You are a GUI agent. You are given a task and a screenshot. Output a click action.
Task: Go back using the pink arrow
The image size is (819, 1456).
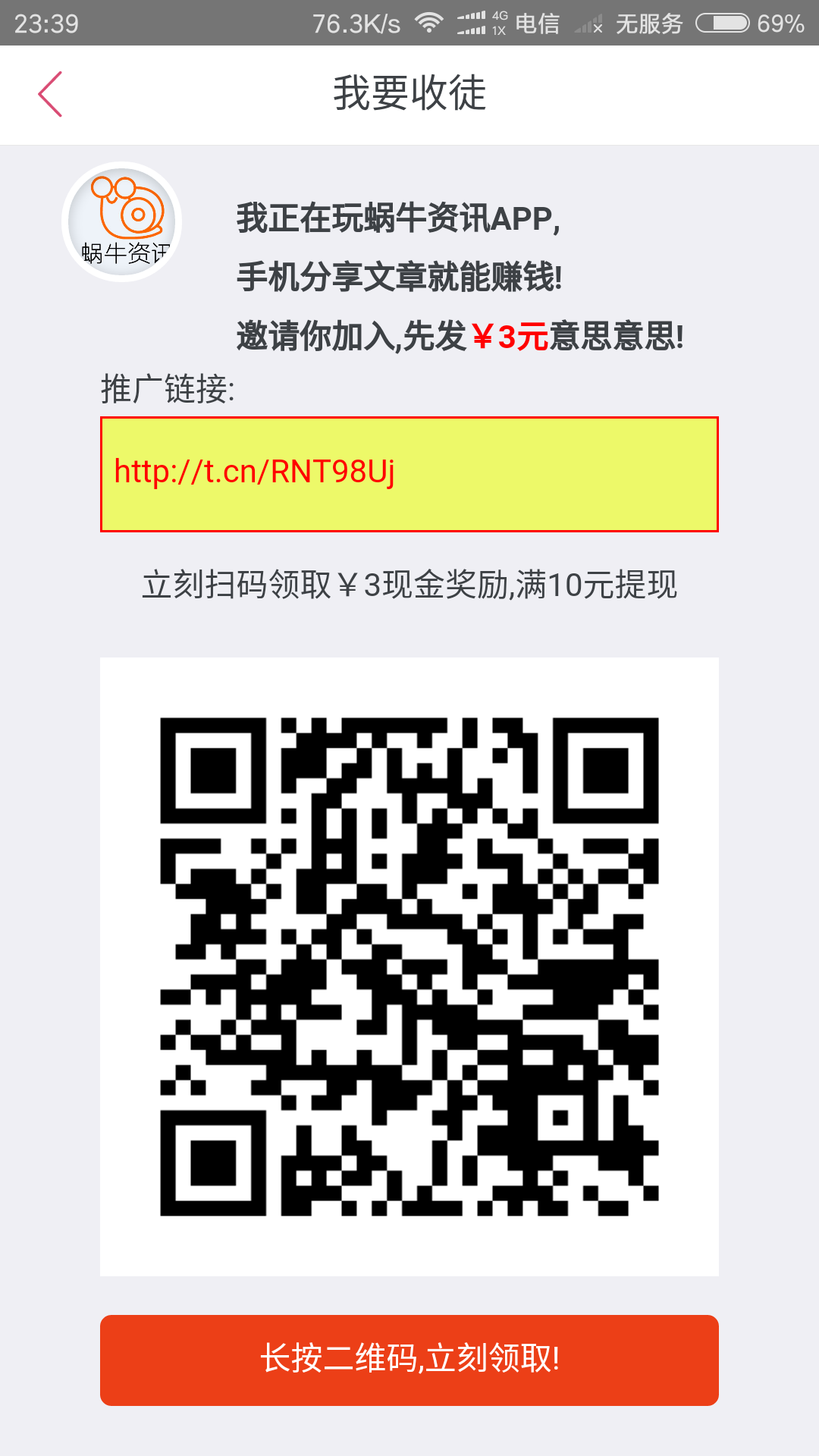[x=50, y=94]
